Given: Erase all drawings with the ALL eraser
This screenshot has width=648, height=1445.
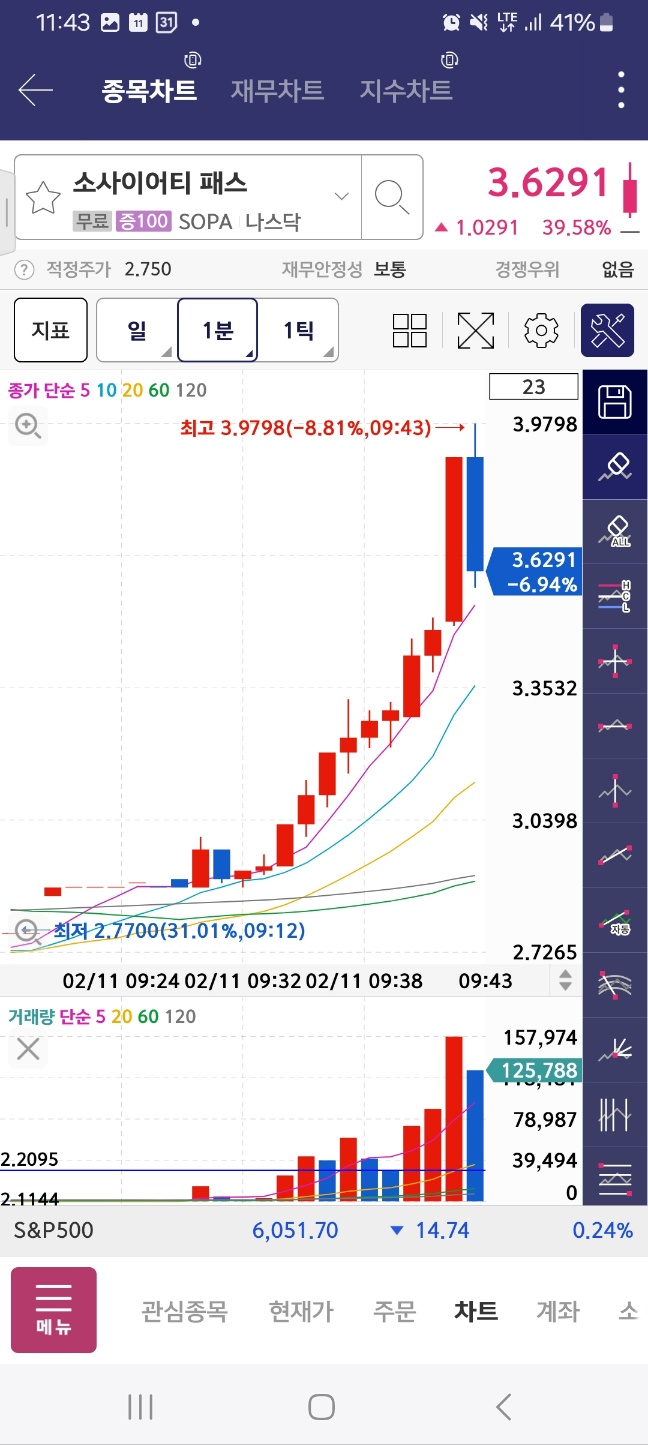Looking at the screenshot, I should pyautogui.click(x=615, y=532).
